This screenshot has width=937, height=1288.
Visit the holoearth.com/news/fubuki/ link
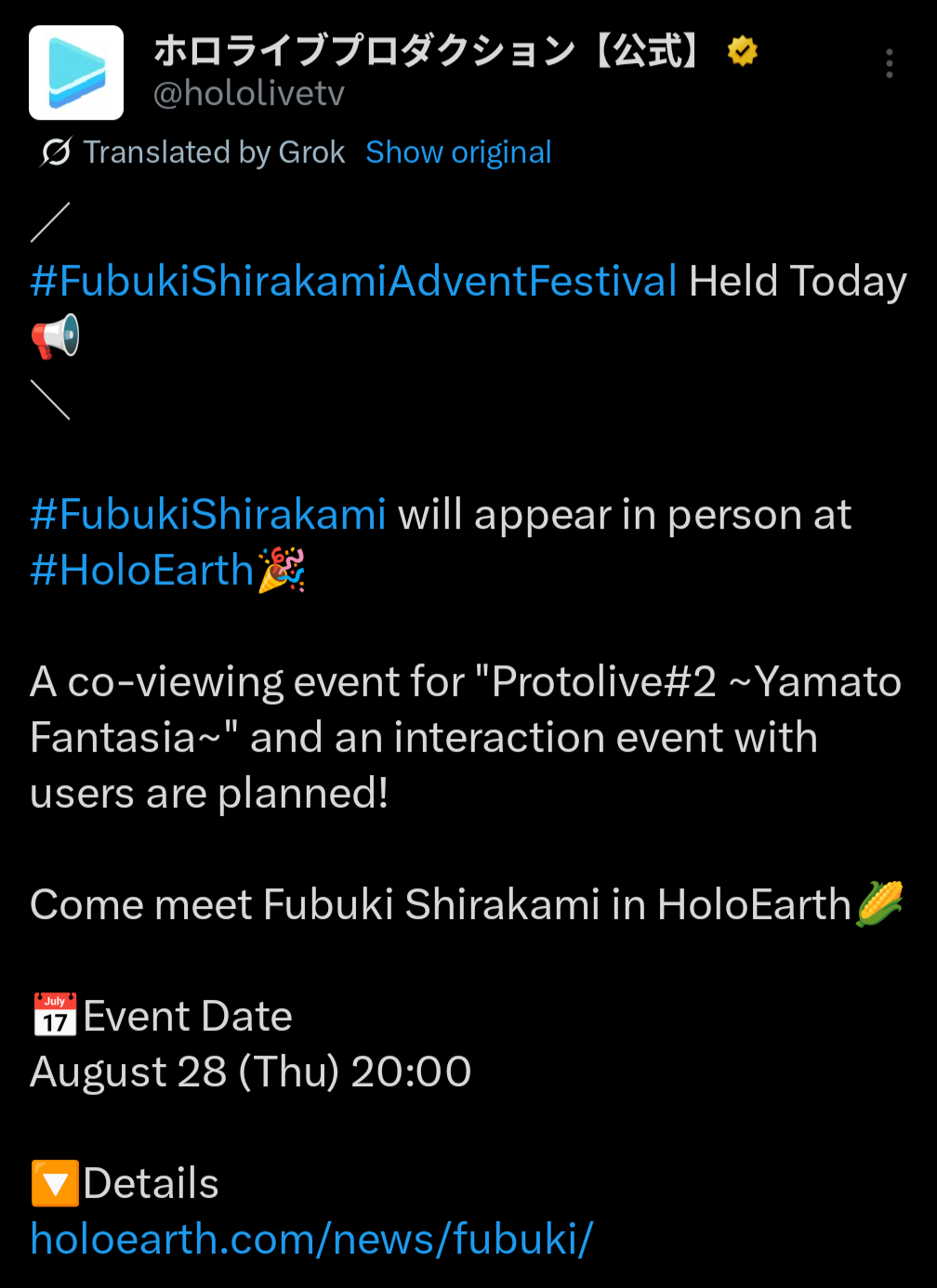(x=311, y=1239)
